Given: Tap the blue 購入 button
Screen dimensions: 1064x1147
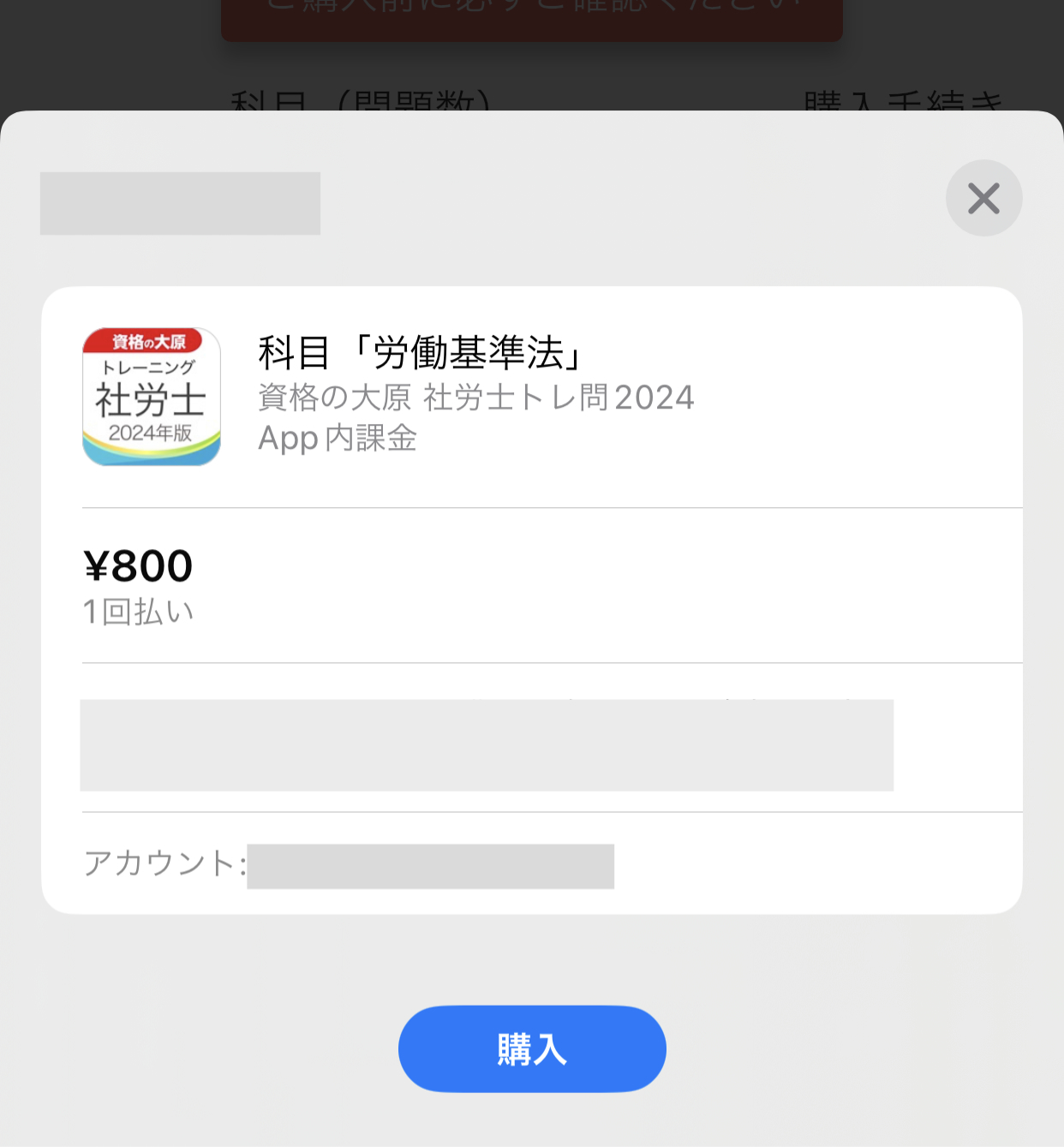Looking at the screenshot, I should coord(532,1048).
